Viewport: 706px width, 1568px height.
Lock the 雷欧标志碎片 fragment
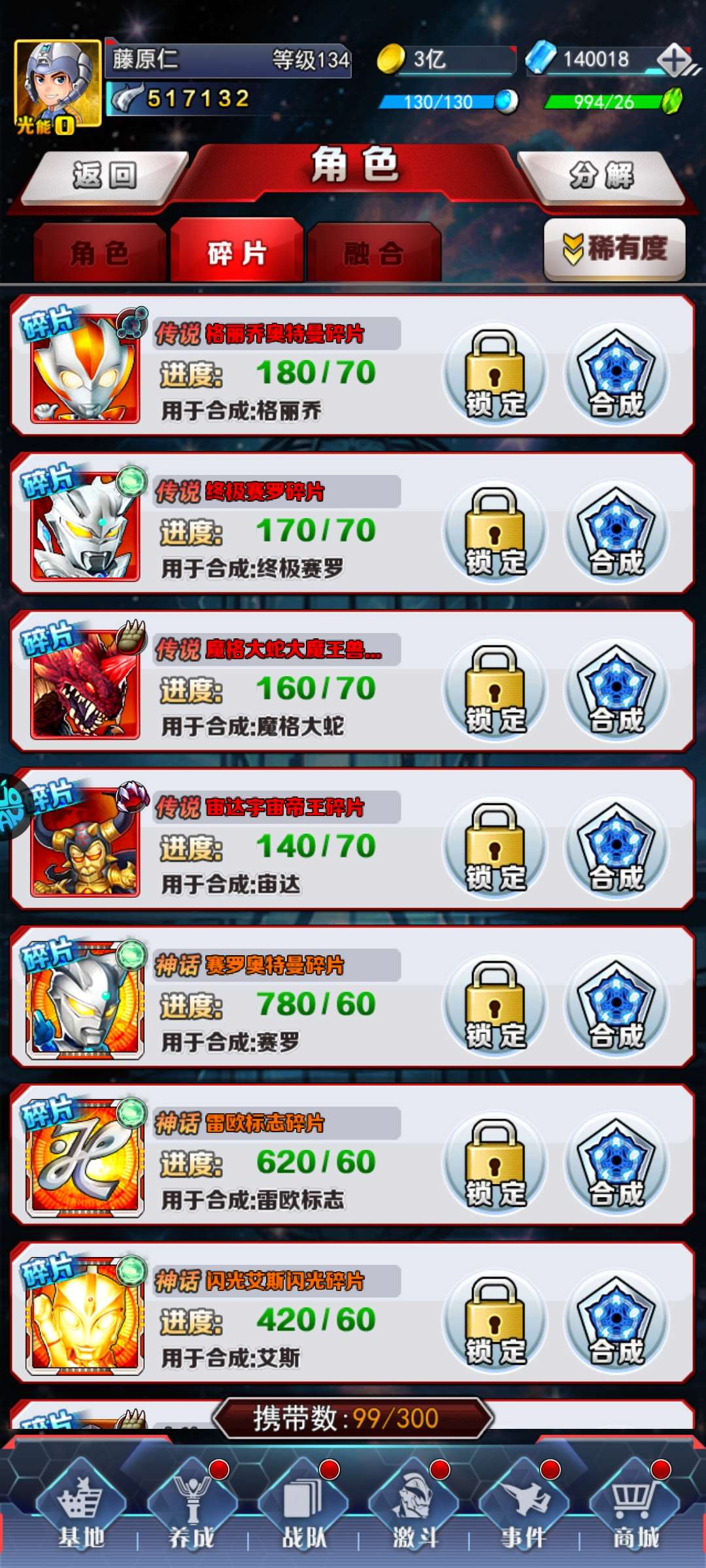pos(495,1164)
